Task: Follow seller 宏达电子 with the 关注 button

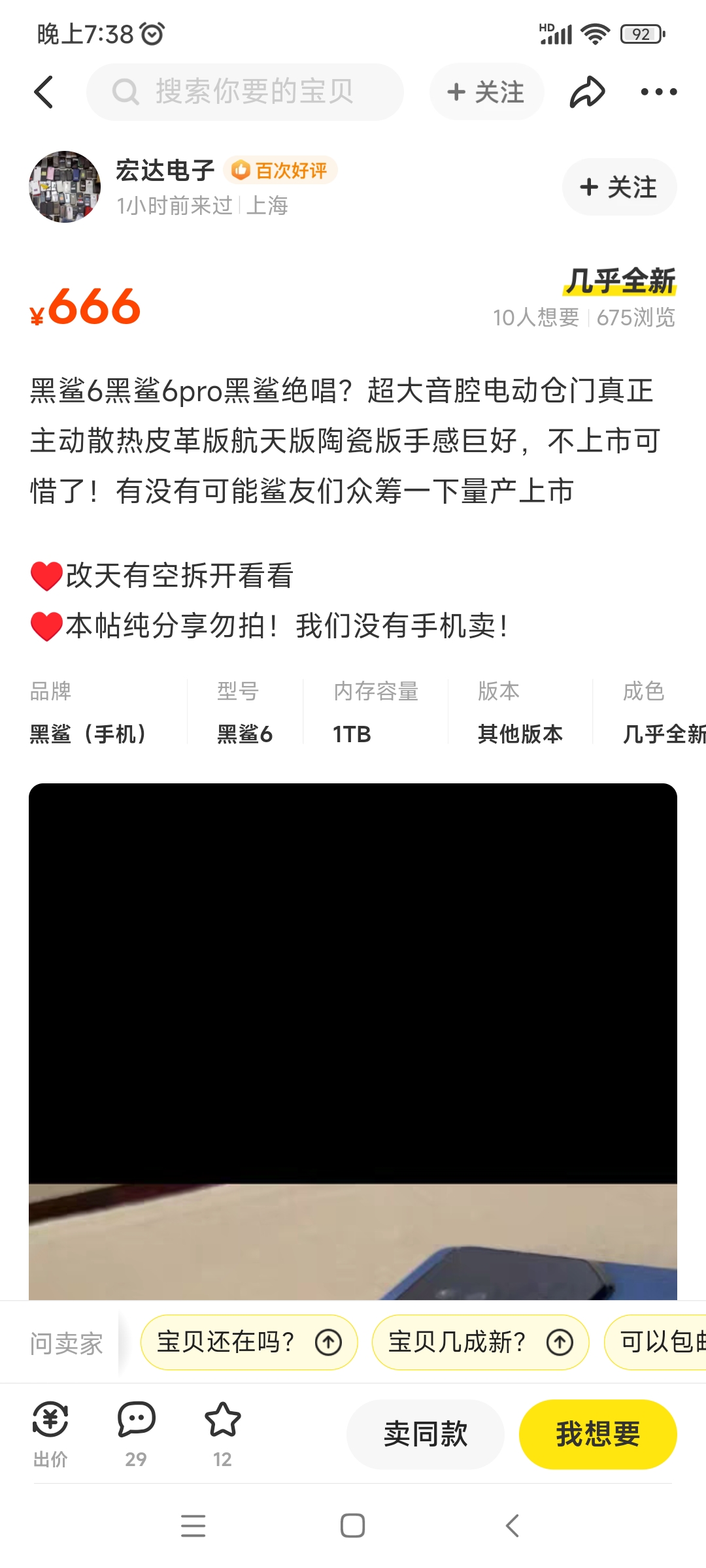Action: pyautogui.click(x=618, y=188)
